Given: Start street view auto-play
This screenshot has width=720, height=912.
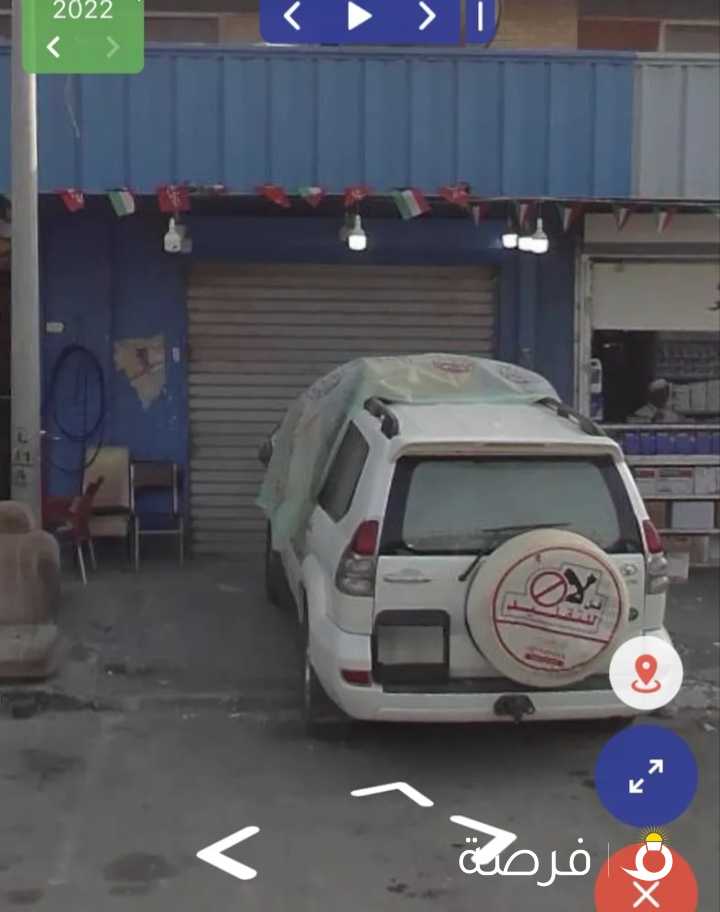Looking at the screenshot, I should click(x=359, y=16).
